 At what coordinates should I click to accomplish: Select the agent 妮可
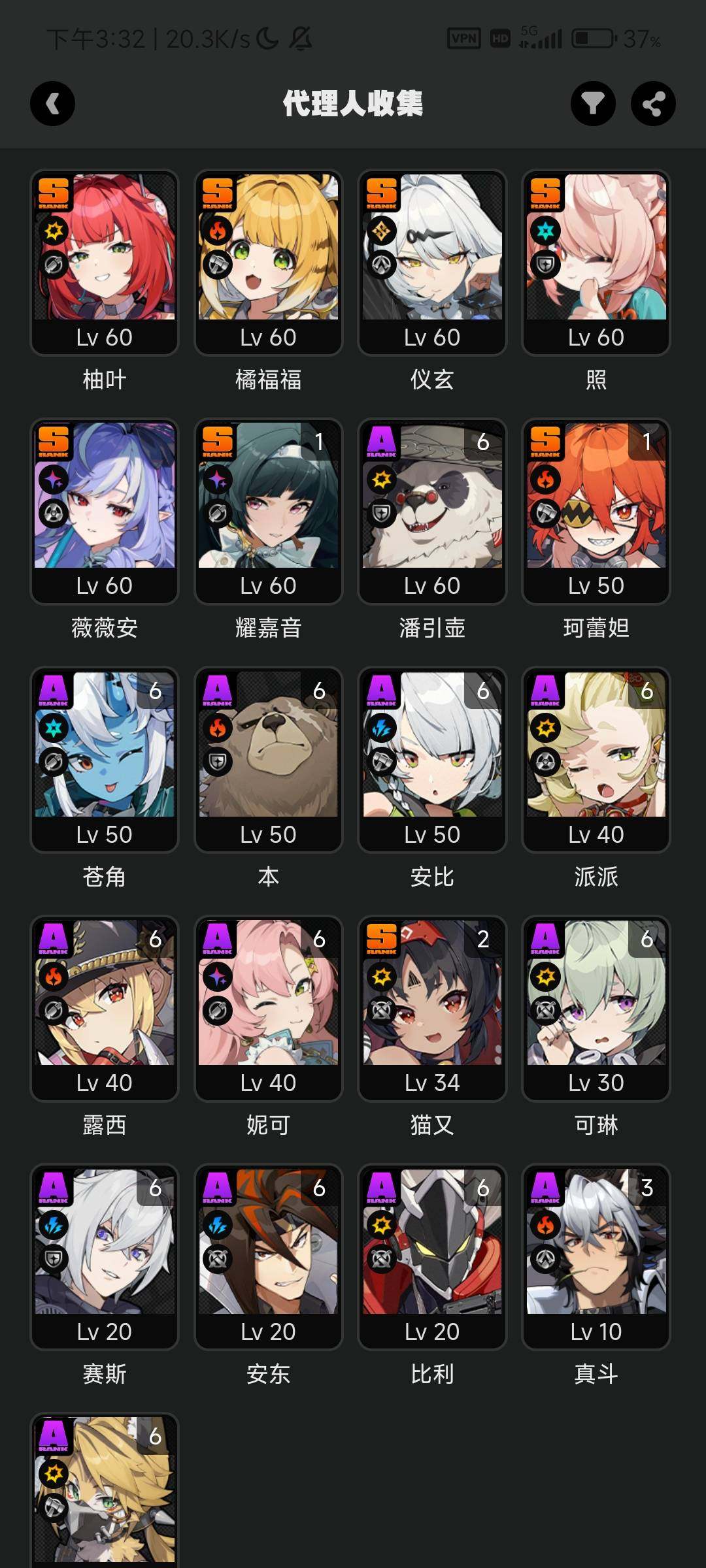pyautogui.click(x=268, y=1006)
